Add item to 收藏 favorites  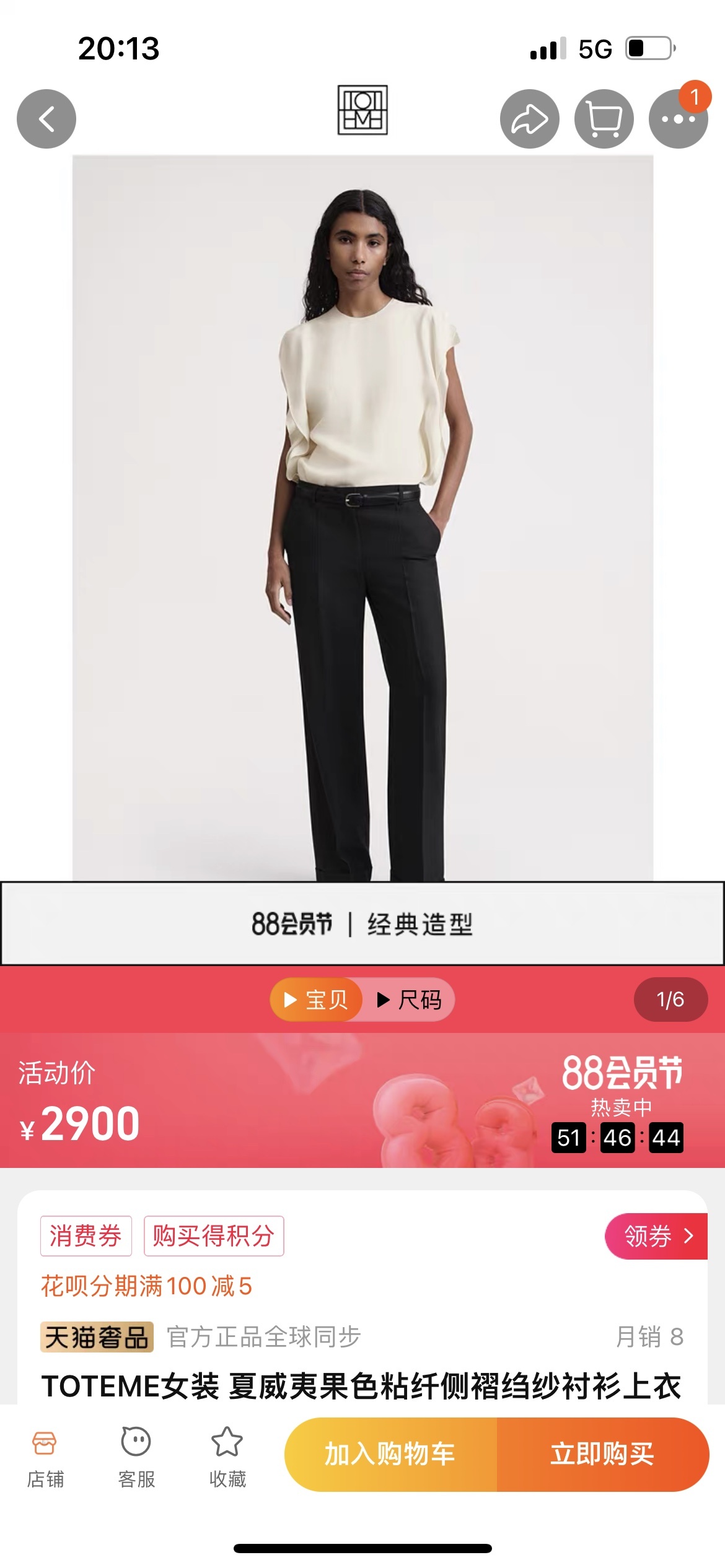pyautogui.click(x=227, y=1458)
